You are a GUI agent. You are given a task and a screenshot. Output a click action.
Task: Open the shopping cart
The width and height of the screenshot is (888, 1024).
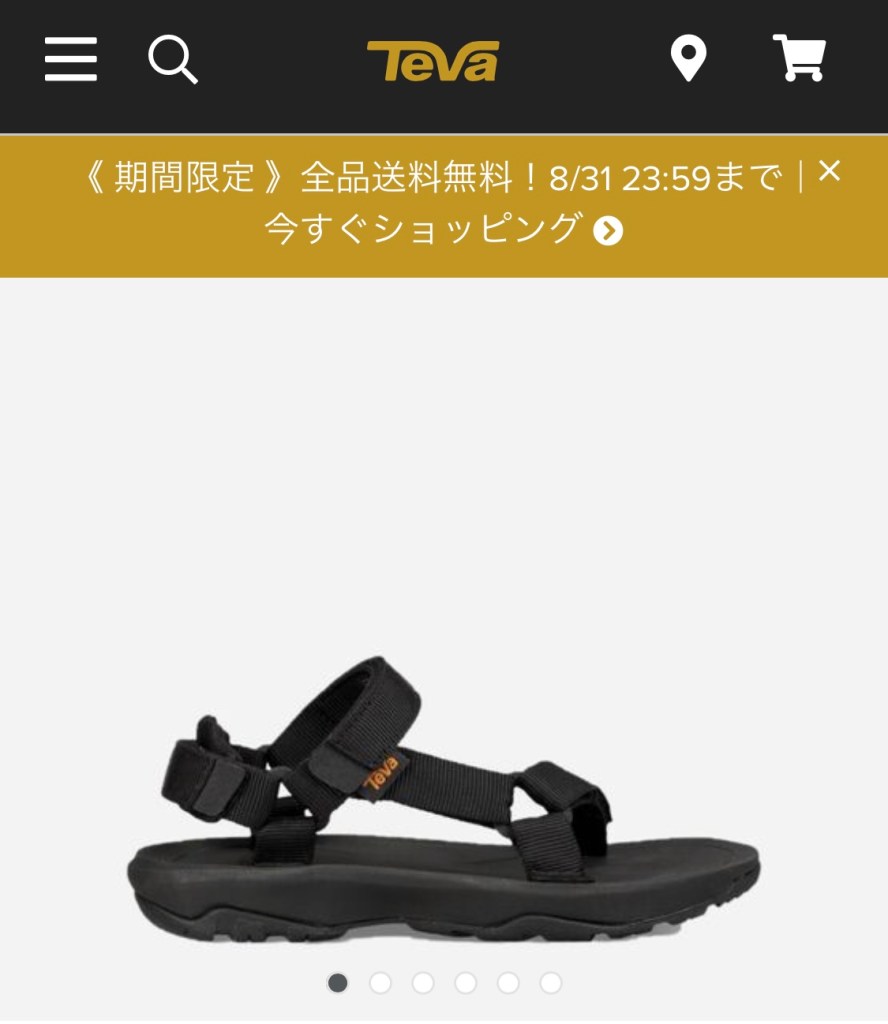click(800, 59)
